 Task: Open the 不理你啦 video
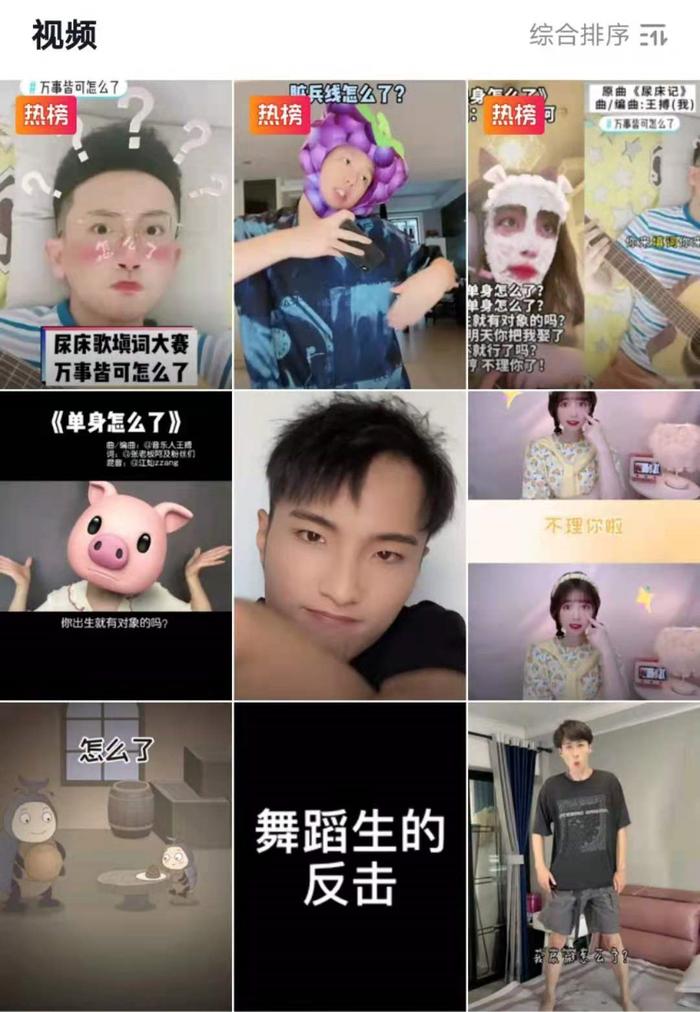click(583, 545)
